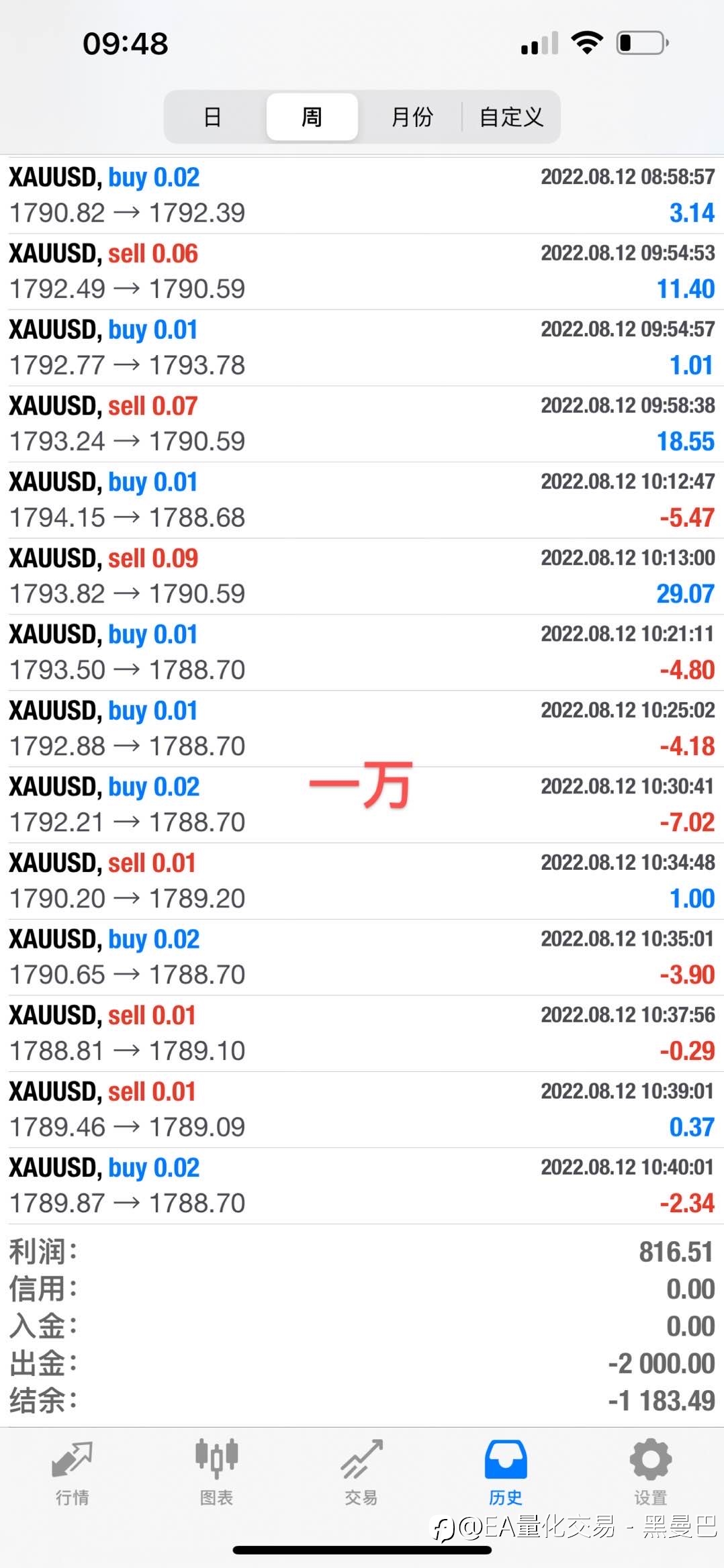The width and height of the screenshot is (724, 1568).
Task: Open the buy 0.01 trade losing -5.47
Action: (x=362, y=500)
